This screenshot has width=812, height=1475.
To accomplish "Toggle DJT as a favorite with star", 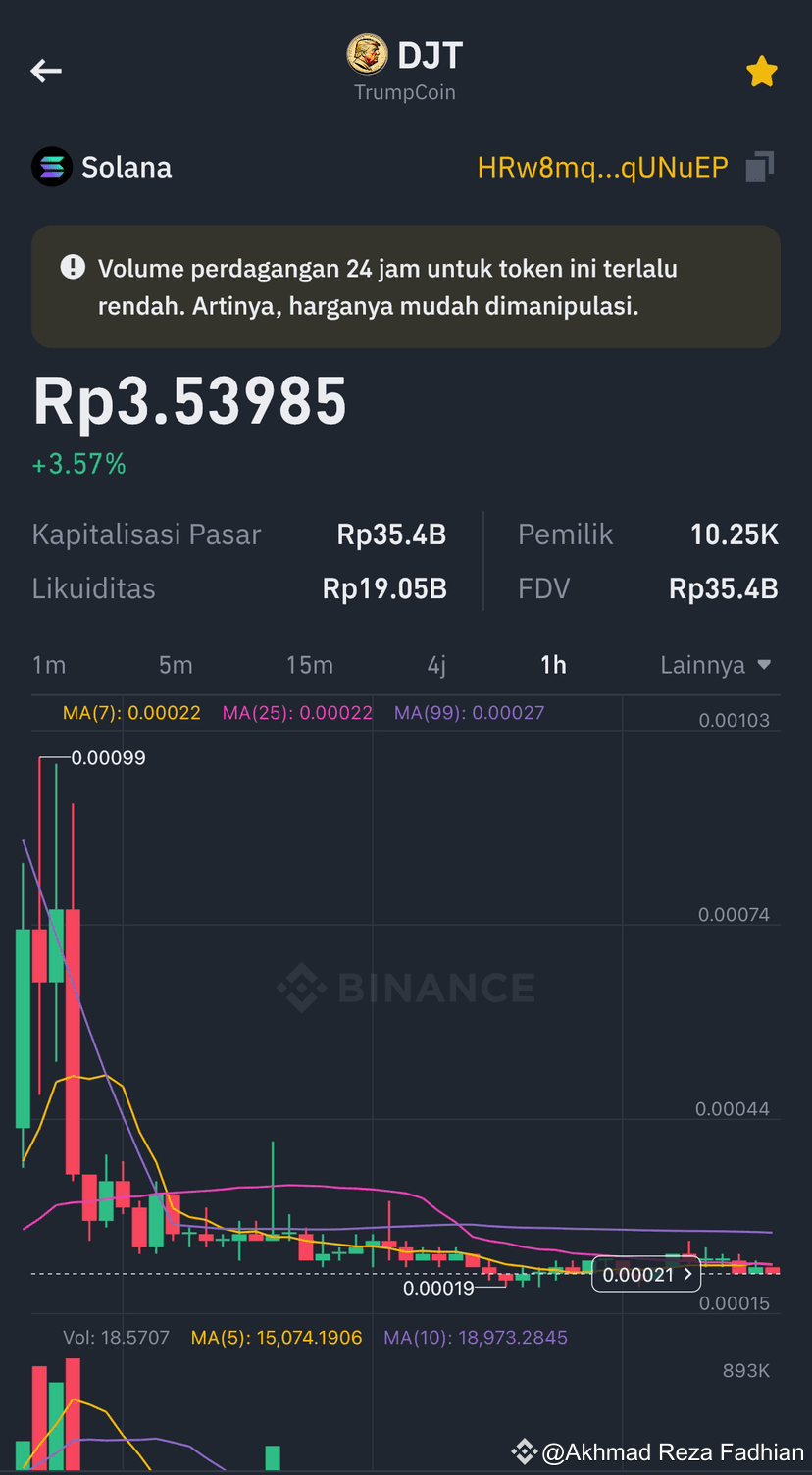I will pos(762,71).
